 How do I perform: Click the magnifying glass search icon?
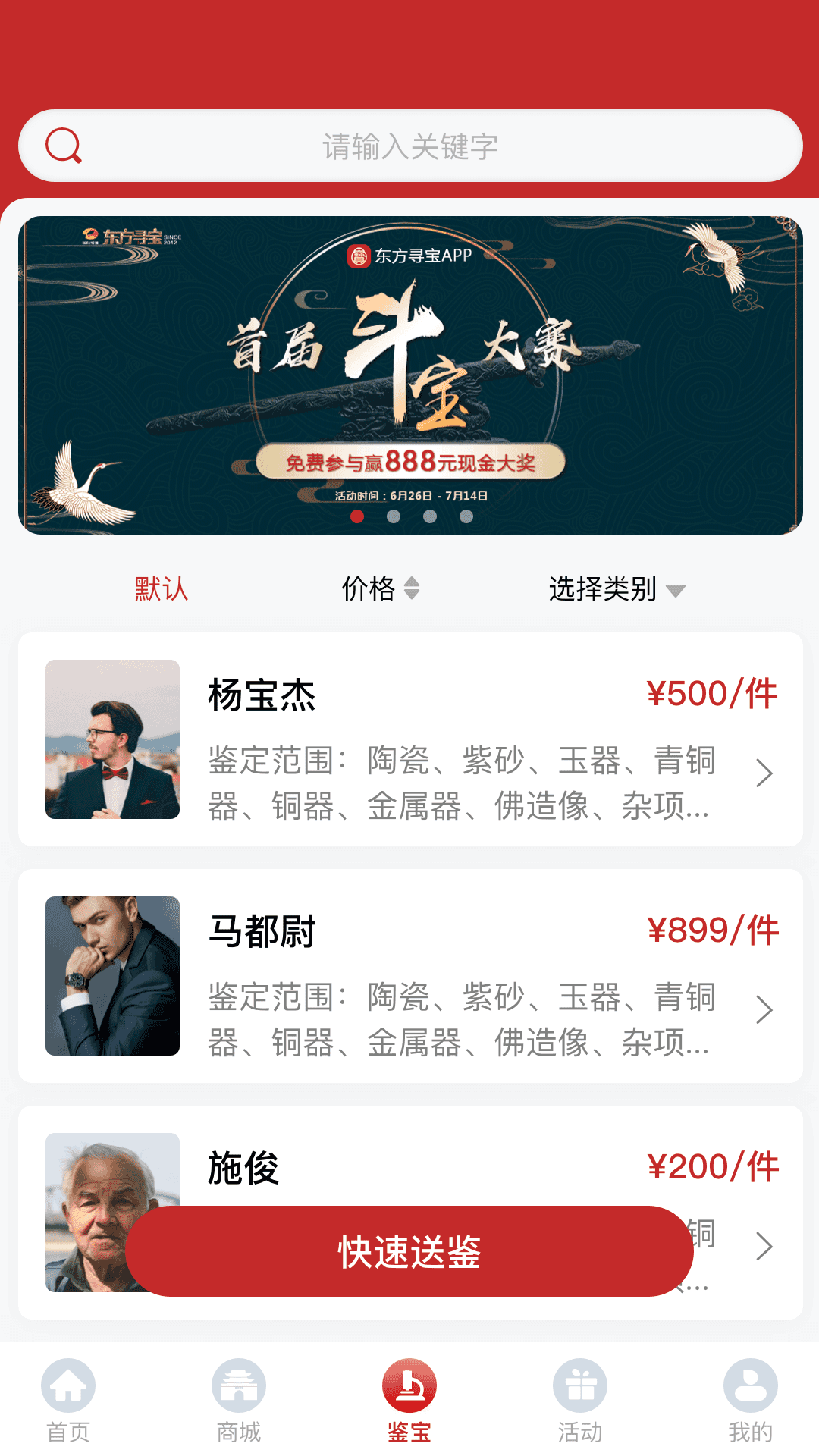(x=64, y=146)
